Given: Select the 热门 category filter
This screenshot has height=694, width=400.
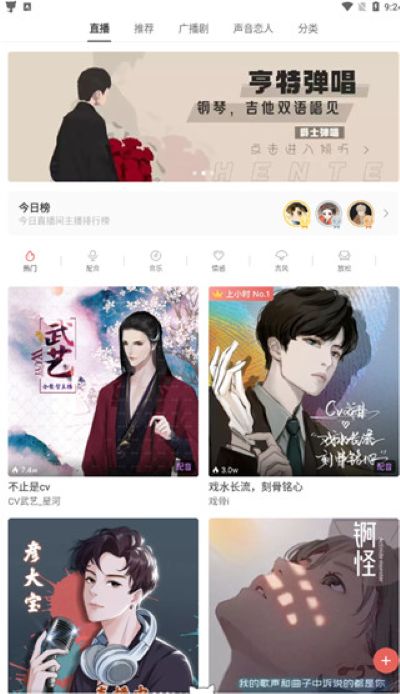Looking at the screenshot, I should [30, 261].
